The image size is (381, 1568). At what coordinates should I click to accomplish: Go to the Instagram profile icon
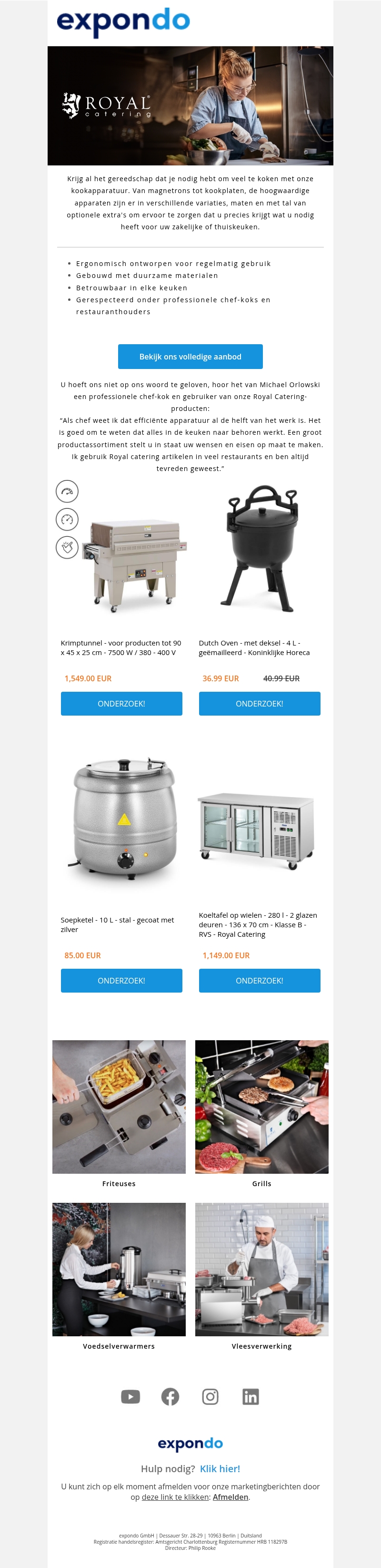[210, 1396]
